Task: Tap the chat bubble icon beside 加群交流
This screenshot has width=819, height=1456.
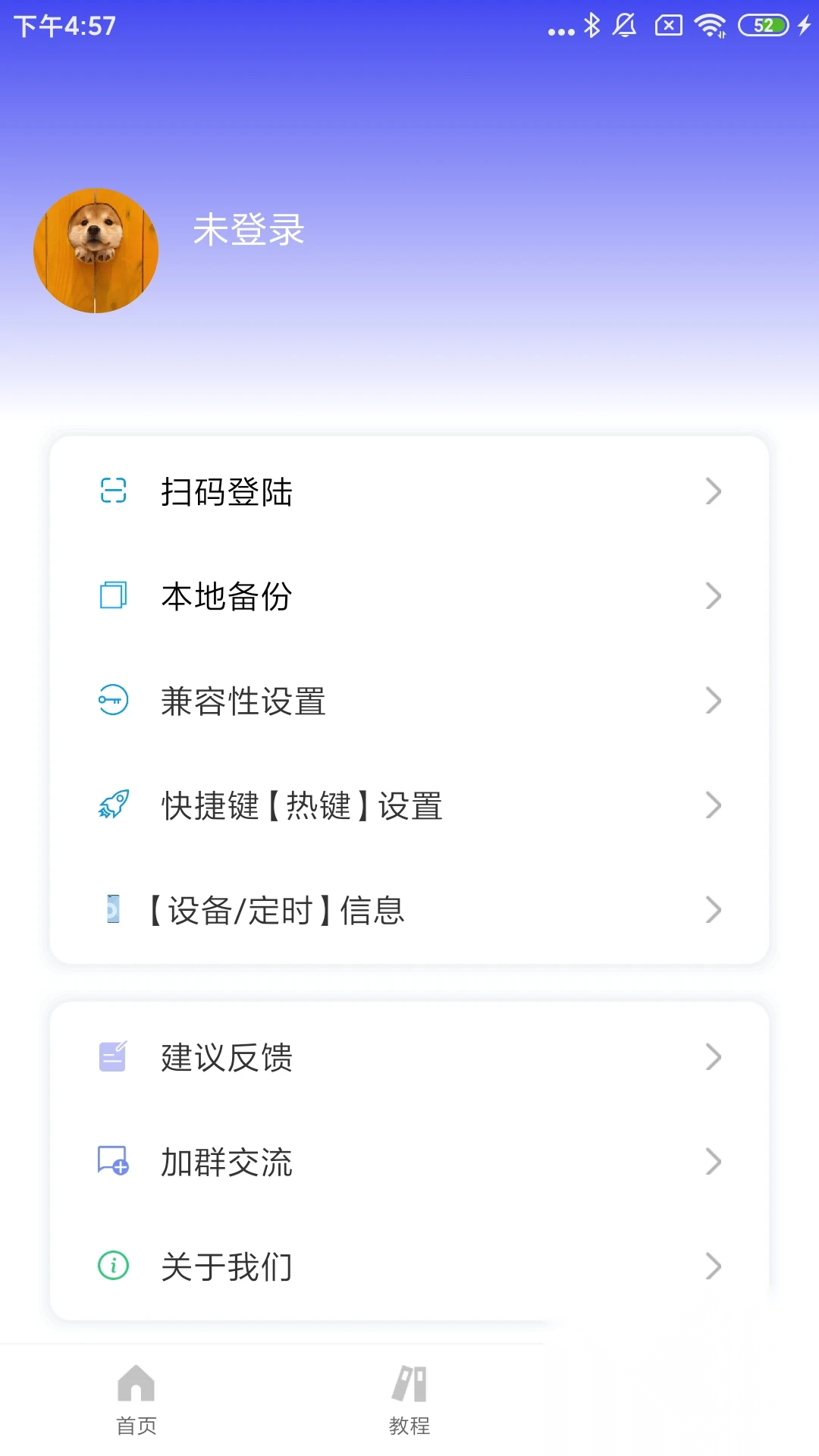Action: click(112, 1161)
